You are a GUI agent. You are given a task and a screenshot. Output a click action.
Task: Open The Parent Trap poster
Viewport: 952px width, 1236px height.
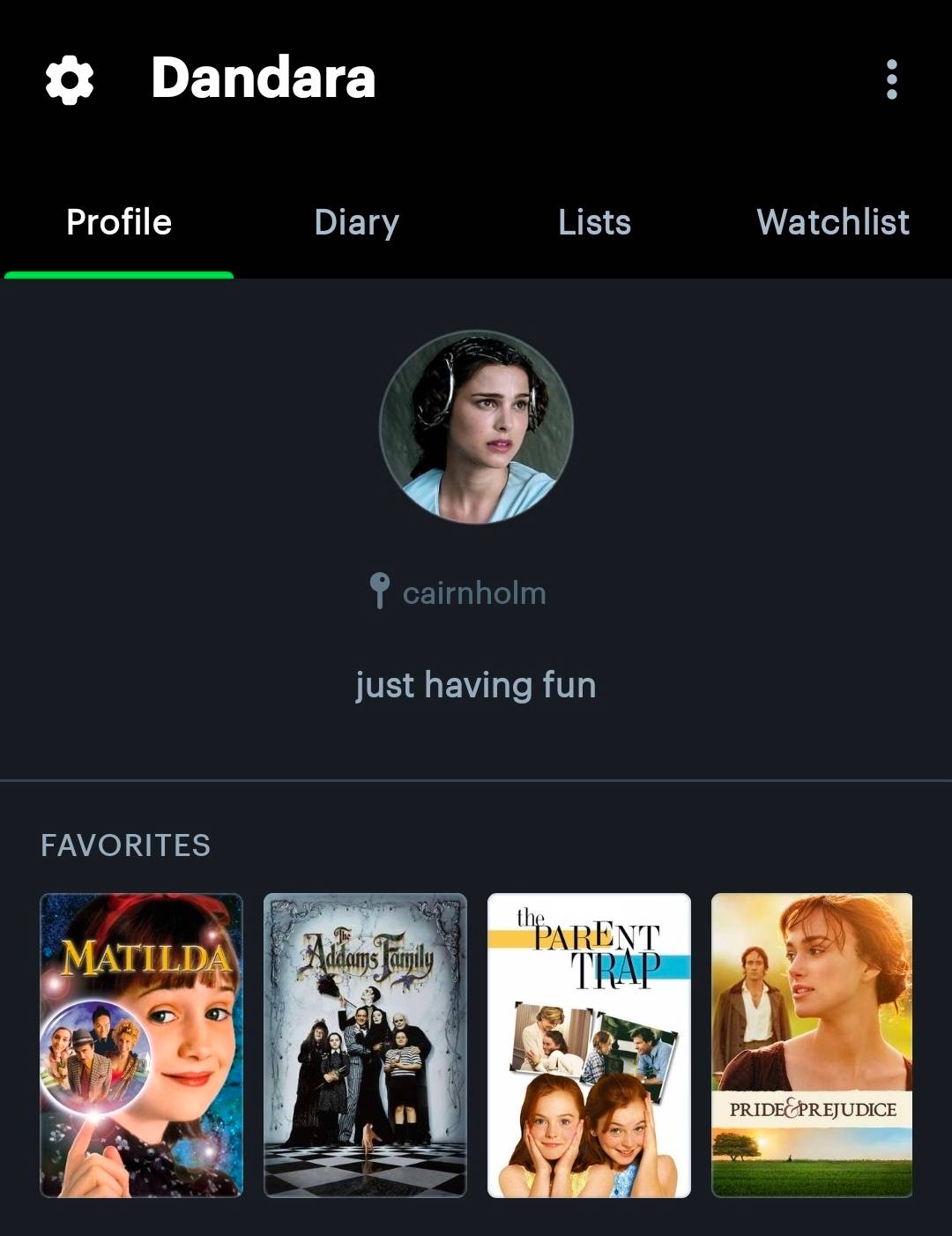(x=589, y=1046)
